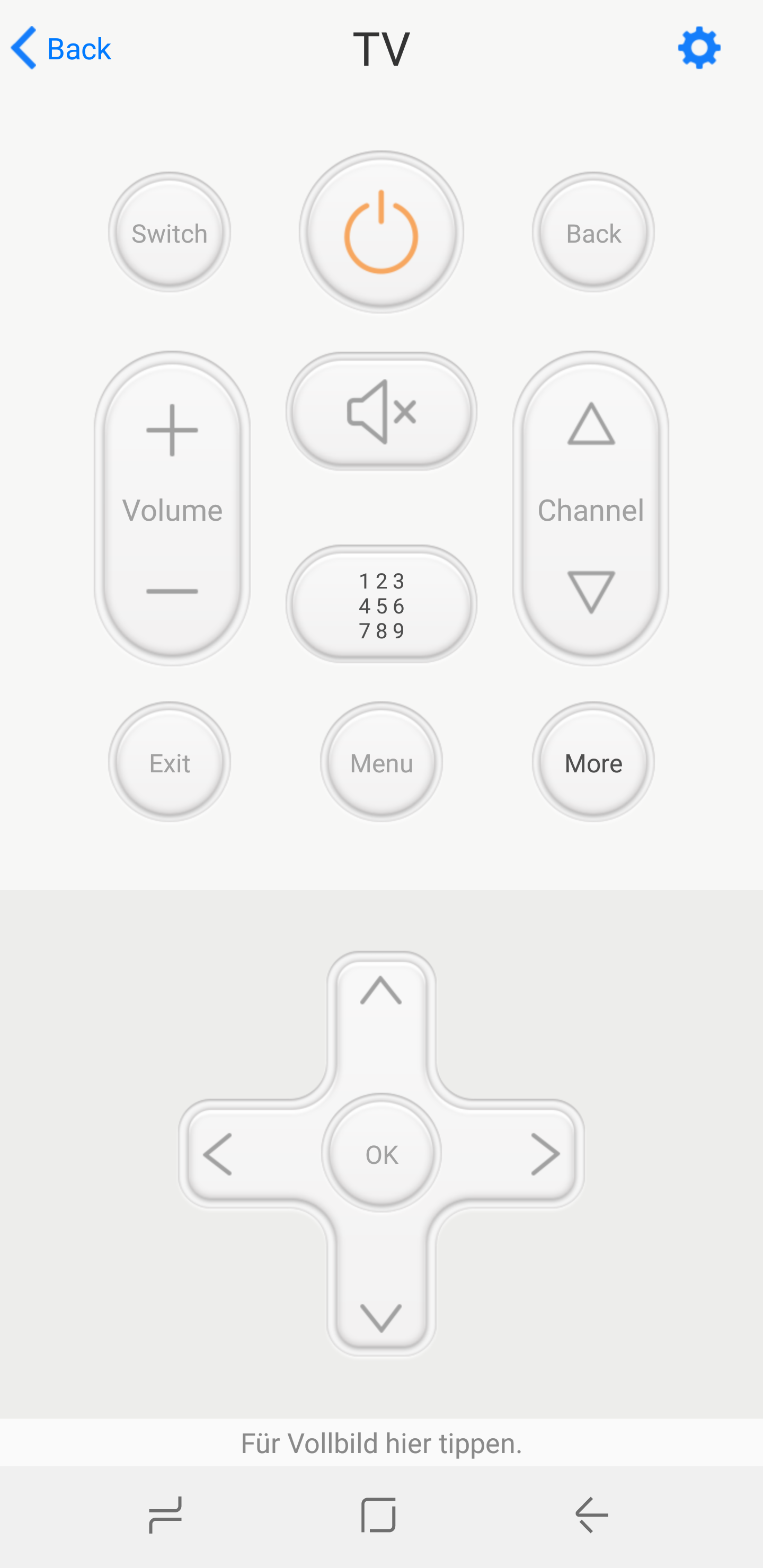
Task: Tap the orange power button
Action: click(381, 233)
